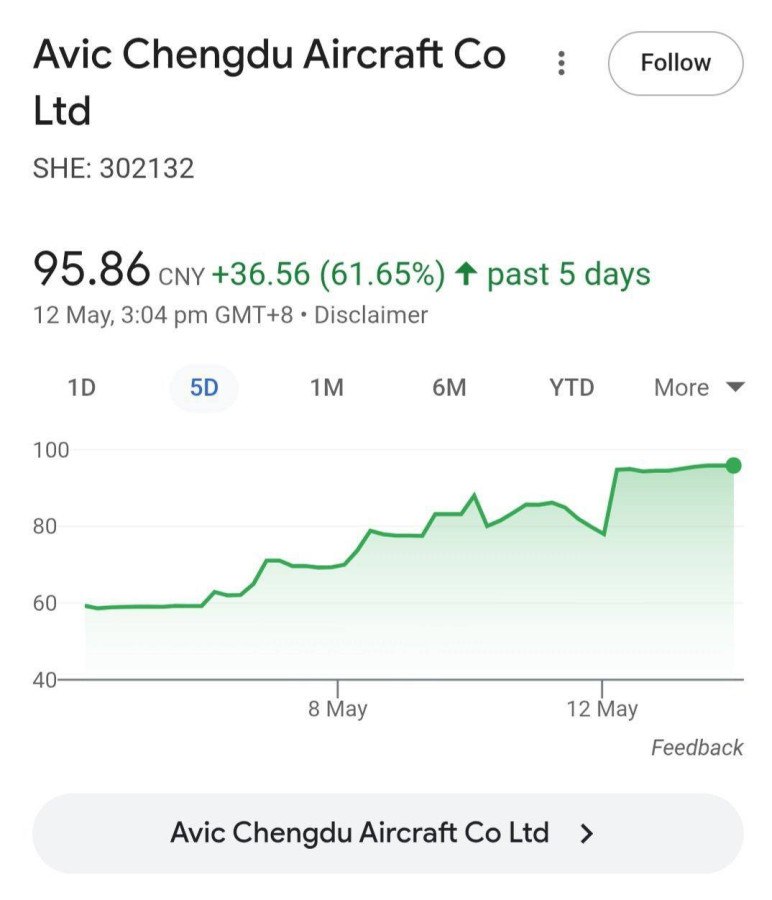Switch to the 6M chart range

(449, 388)
